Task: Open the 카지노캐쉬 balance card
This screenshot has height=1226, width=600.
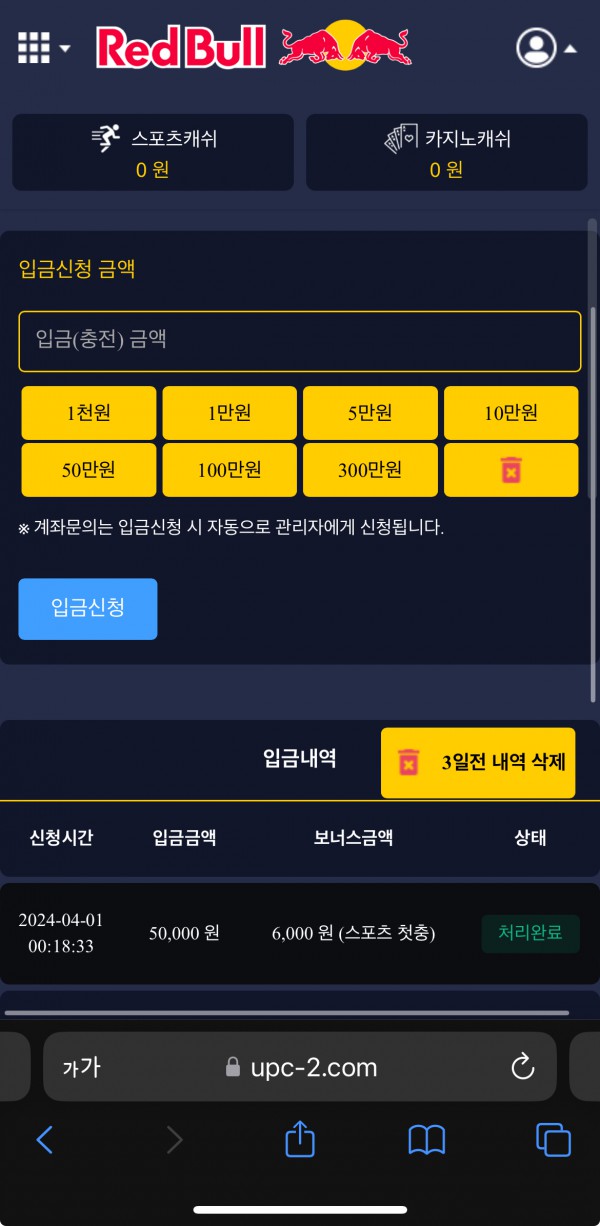Action: tap(446, 152)
